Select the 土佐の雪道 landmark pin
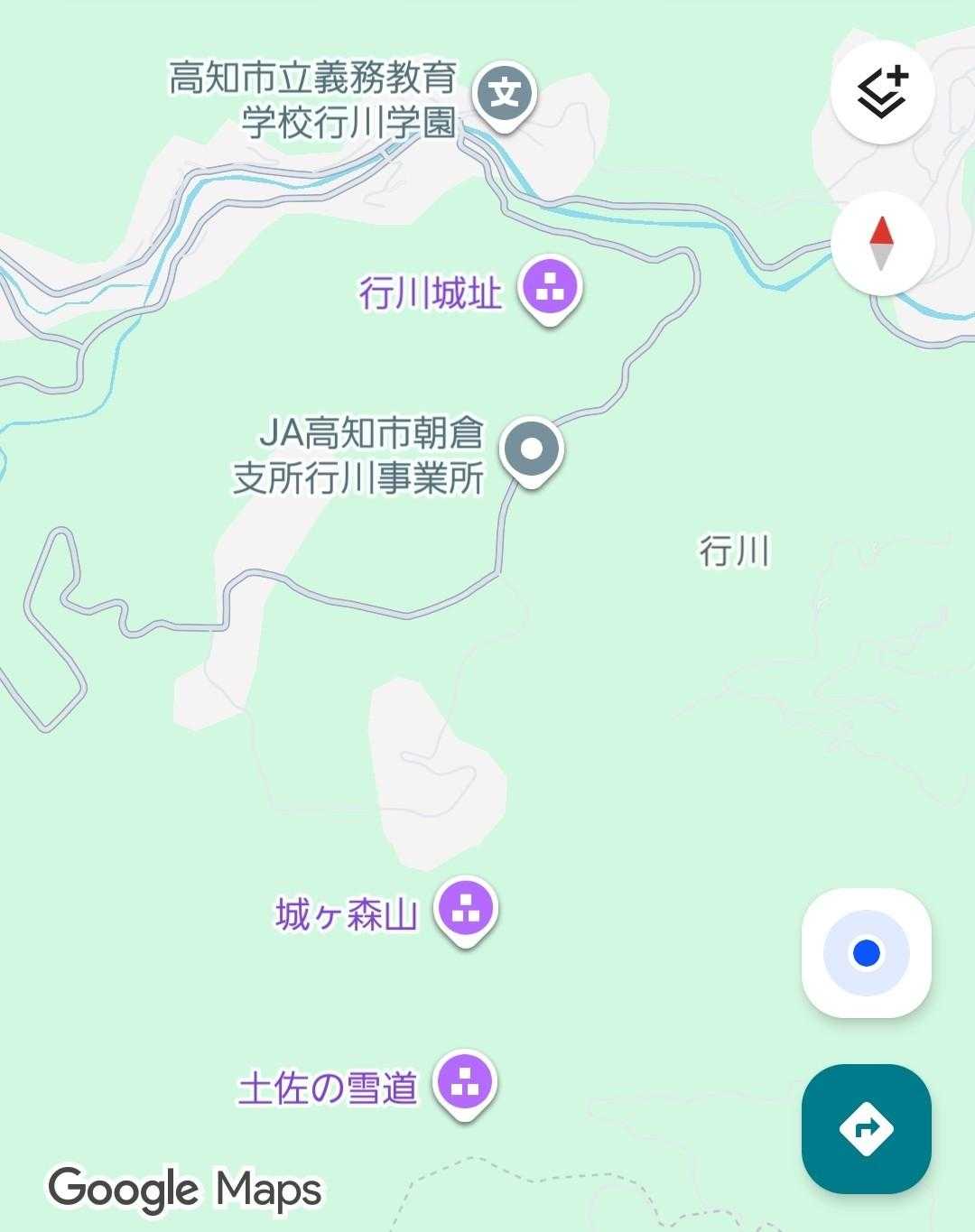Screen dimensions: 975x1232 [x=466, y=1083]
